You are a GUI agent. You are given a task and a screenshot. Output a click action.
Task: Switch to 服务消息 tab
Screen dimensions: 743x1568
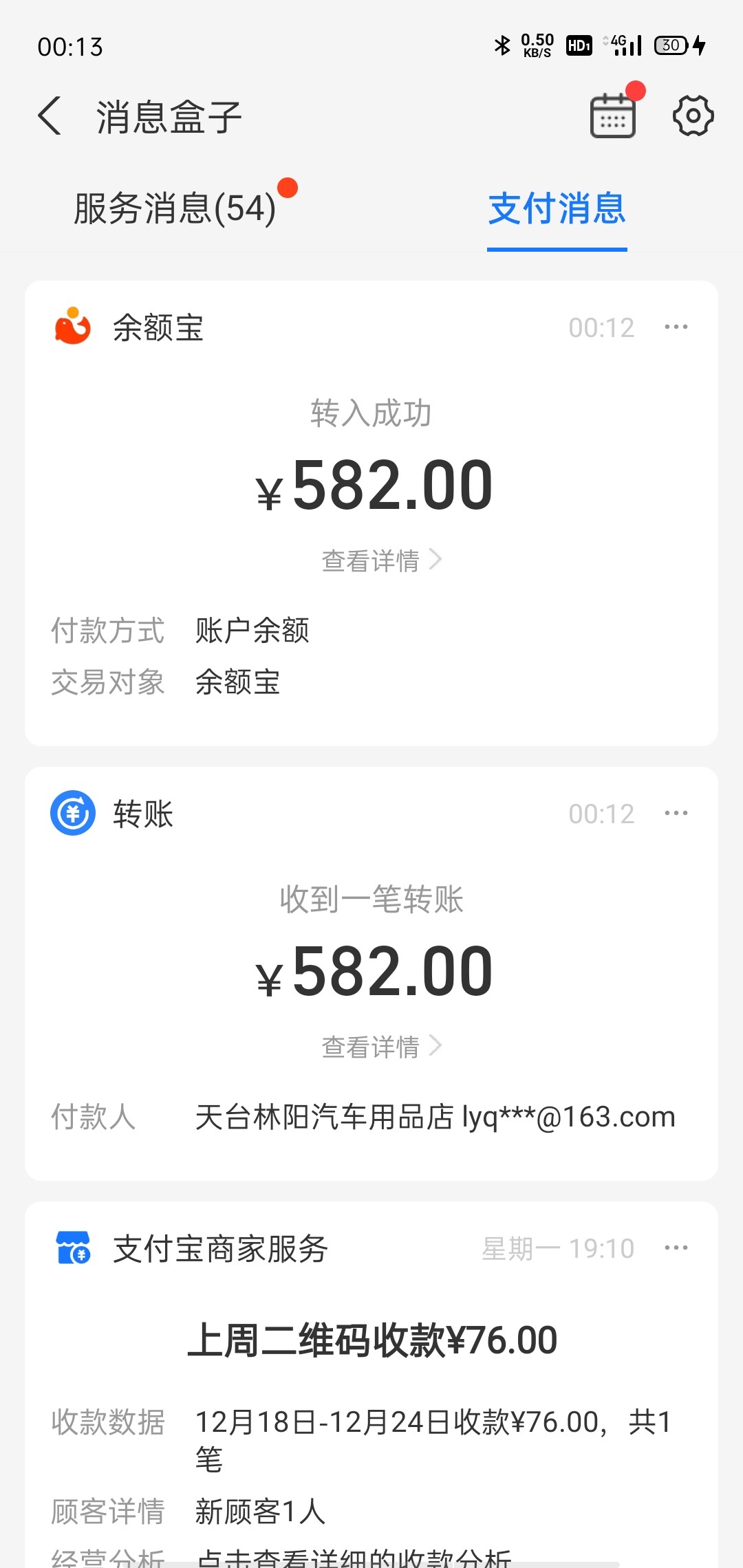pos(175,208)
